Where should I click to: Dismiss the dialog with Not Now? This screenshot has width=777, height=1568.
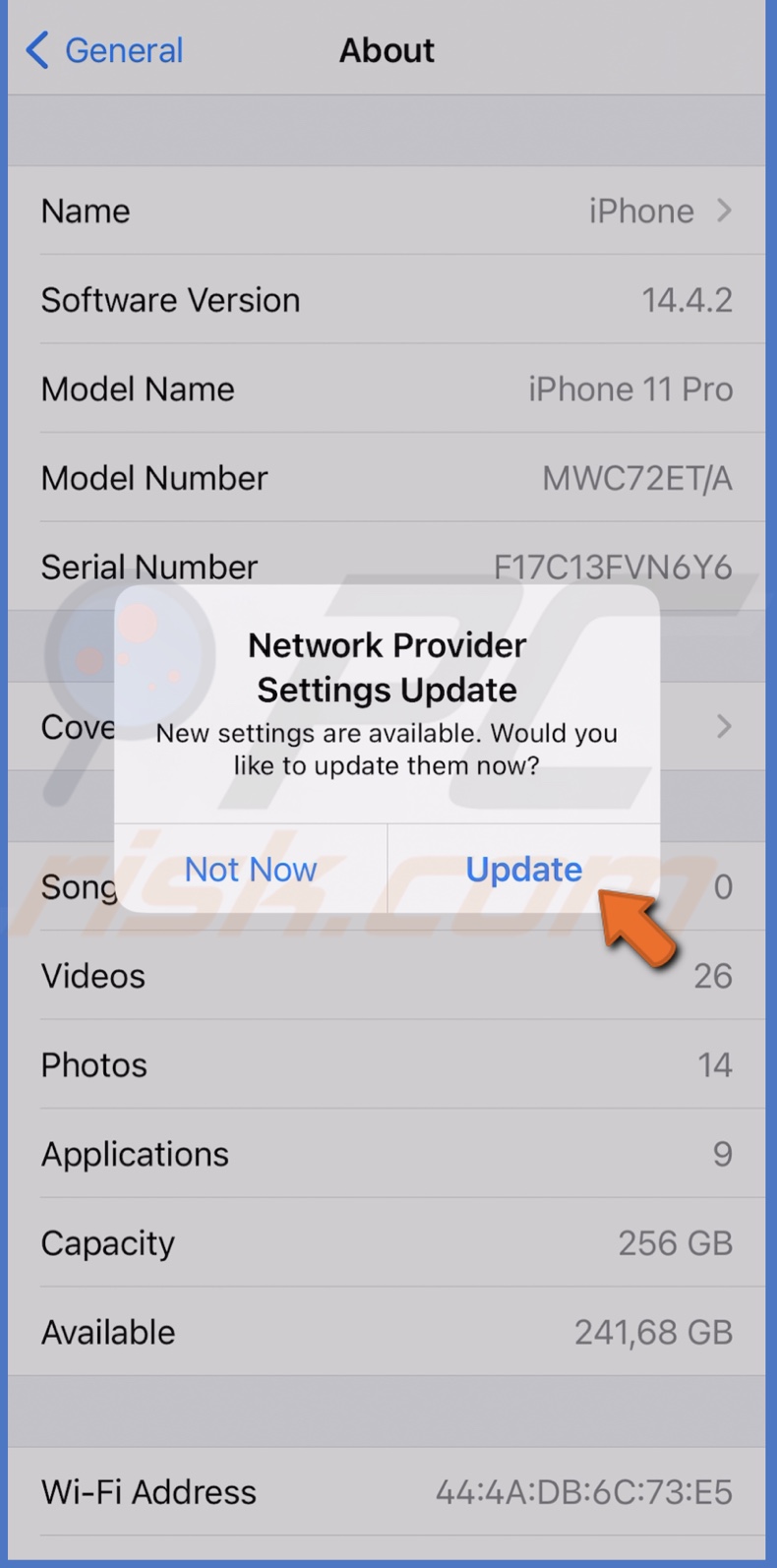click(250, 870)
